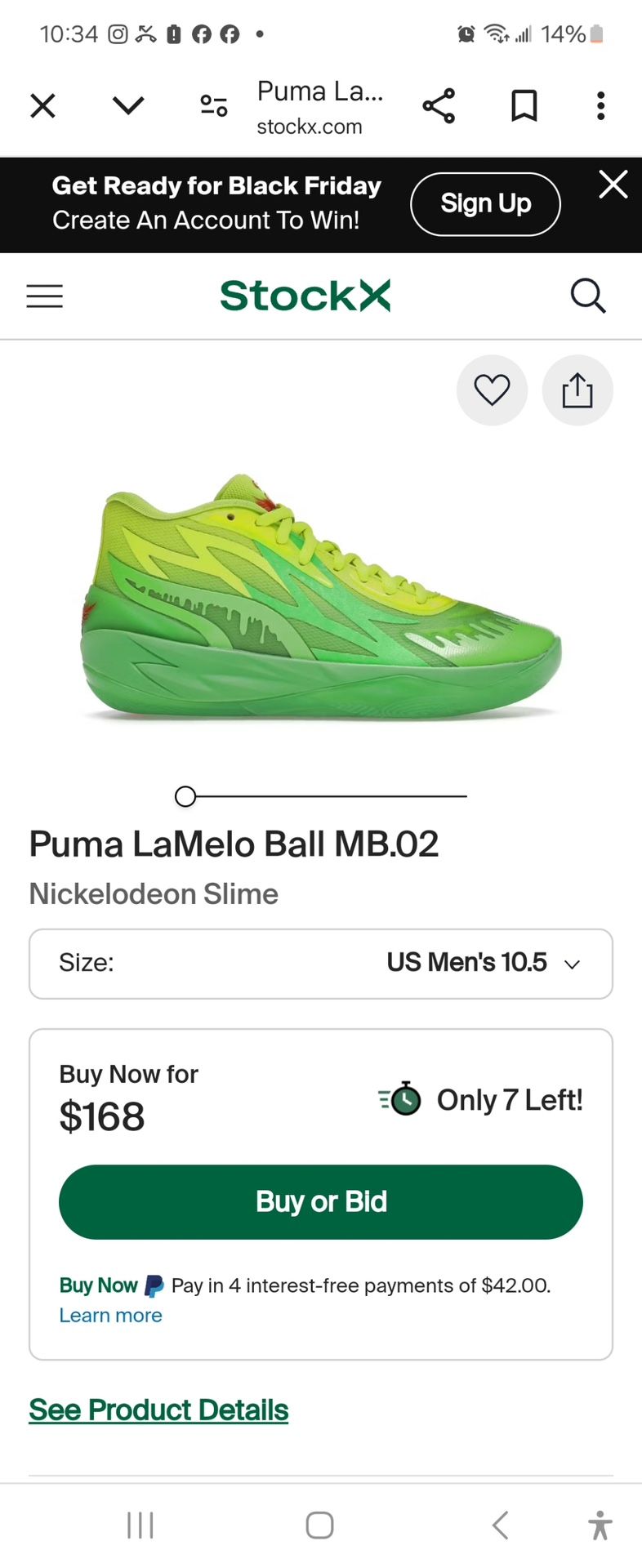
Task: Open the StockX hamburger menu
Action: click(45, 296)
